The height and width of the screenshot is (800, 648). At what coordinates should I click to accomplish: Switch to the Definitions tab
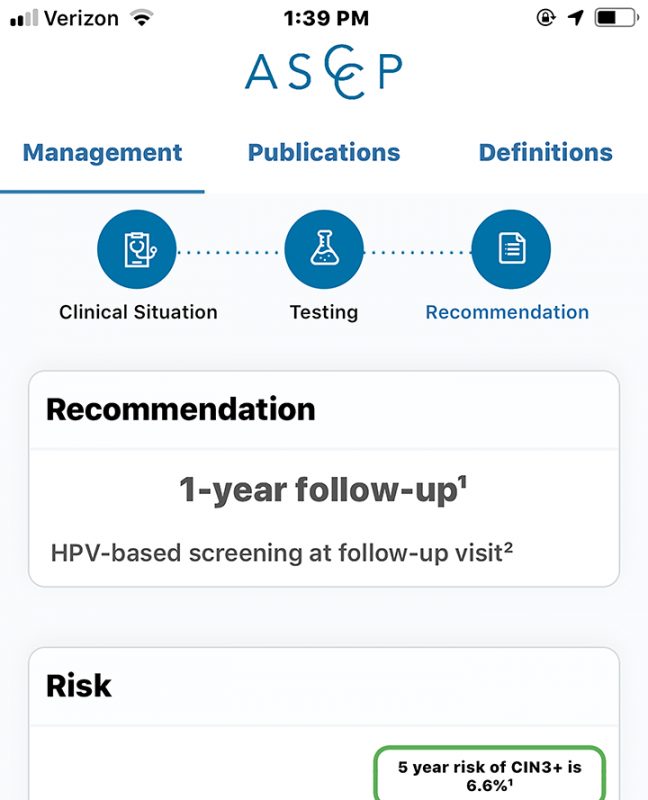(545, 153)
